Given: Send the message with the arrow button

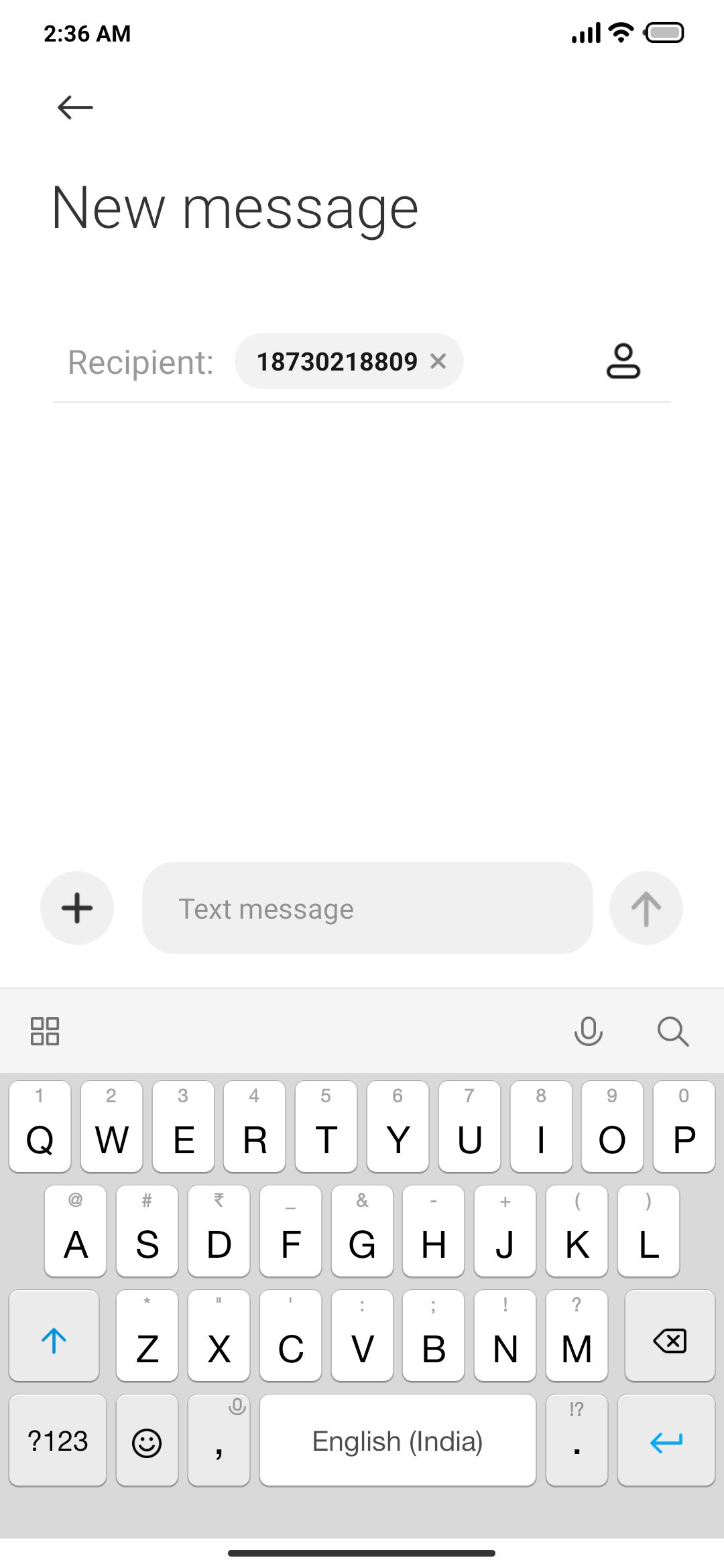Looking at the screenshot, I should [646, 908].
